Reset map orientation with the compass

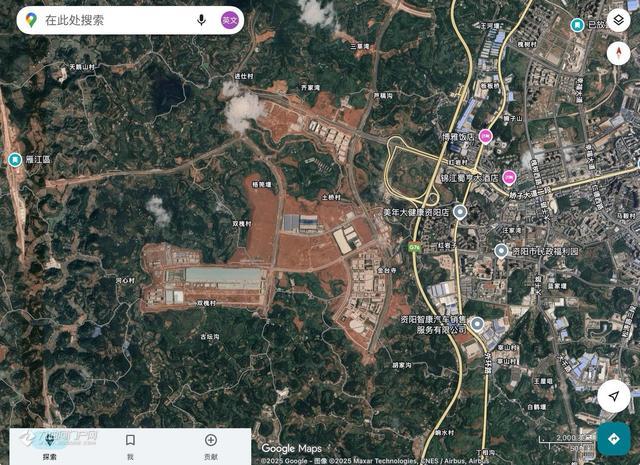(618, 54)
